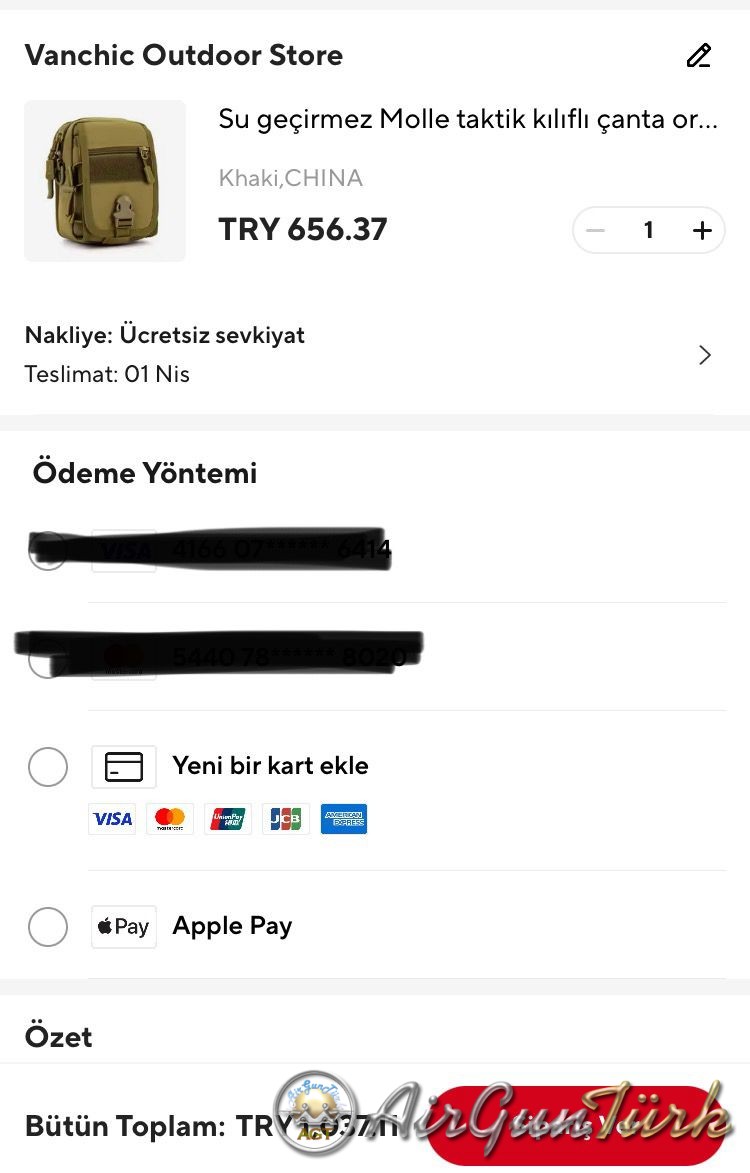Tap the edit pencil beside Vanchic Outdoor Store
The width and height of the screenshot is (750, 1173).
(698, 56)
